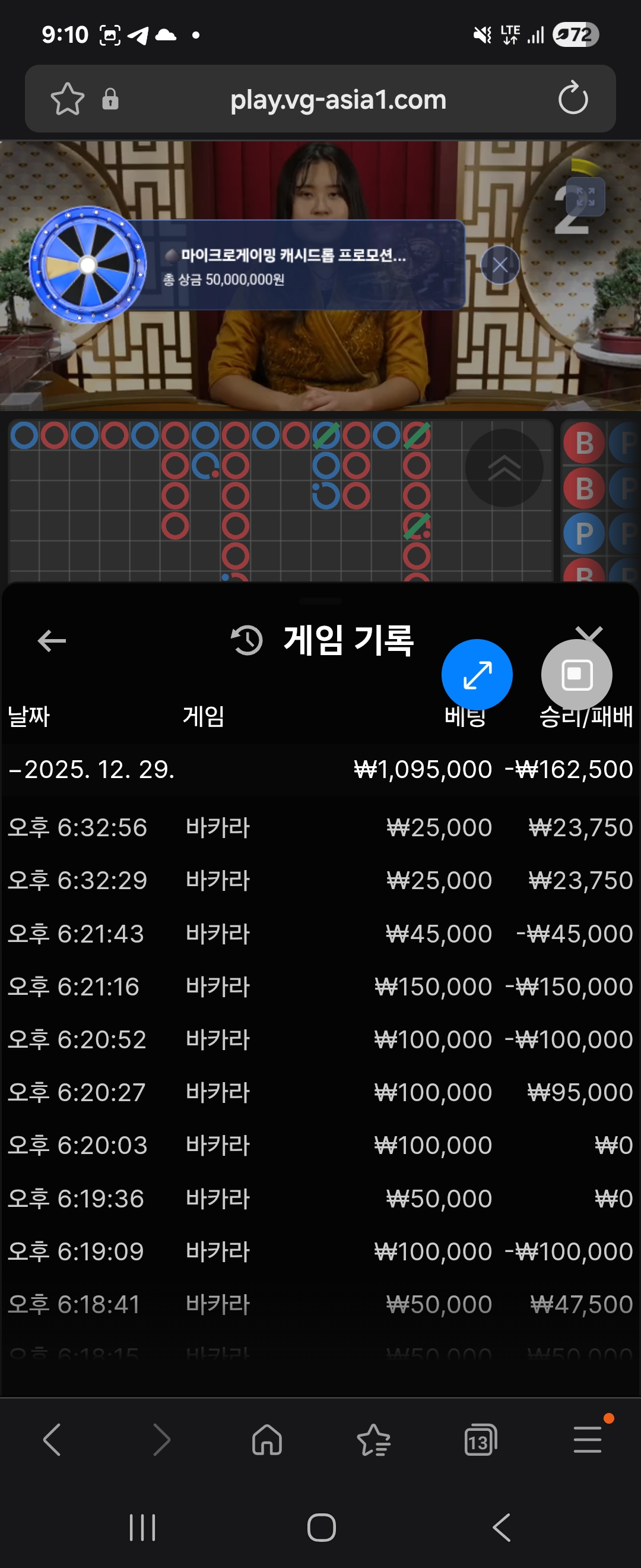The height and width of the screenshot is (1568, 641).
Task: Open the play.vg-asia1.com address field
Action: tap(338, 99)
